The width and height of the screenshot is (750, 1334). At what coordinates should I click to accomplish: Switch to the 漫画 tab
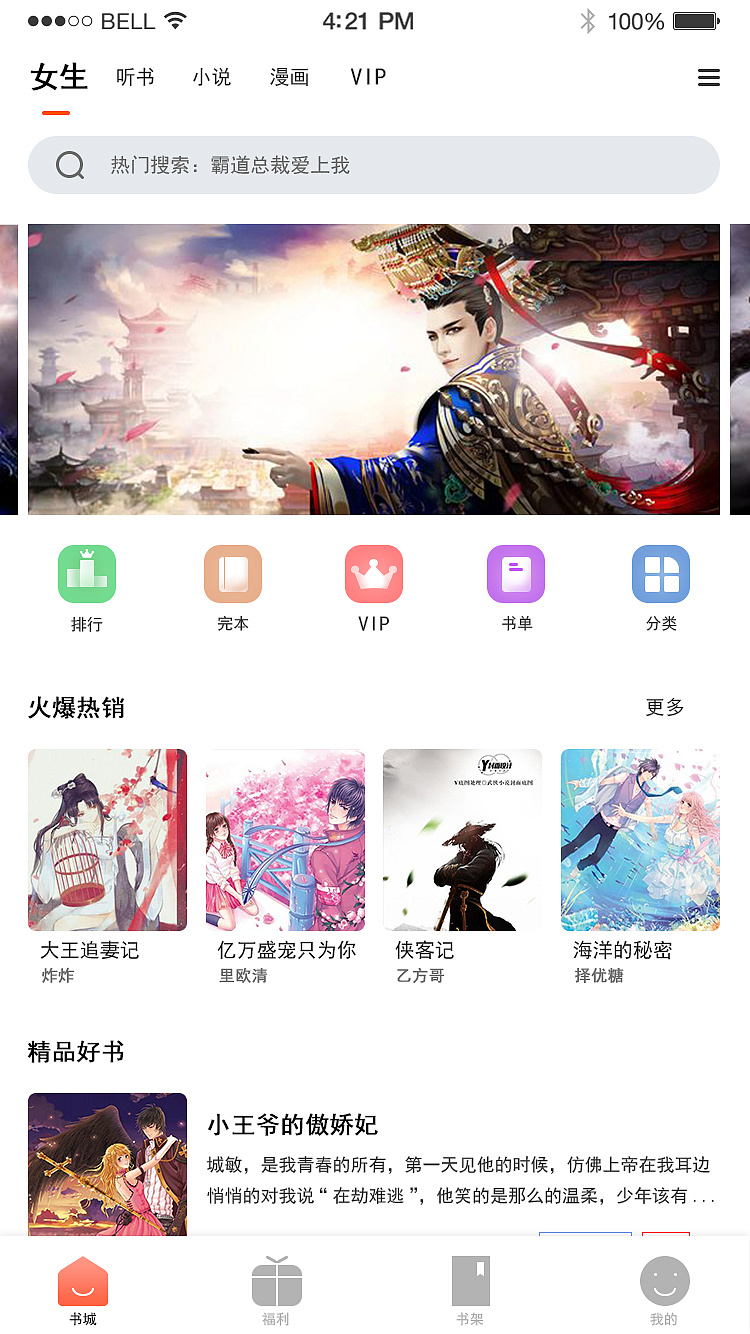click(288, 77)
